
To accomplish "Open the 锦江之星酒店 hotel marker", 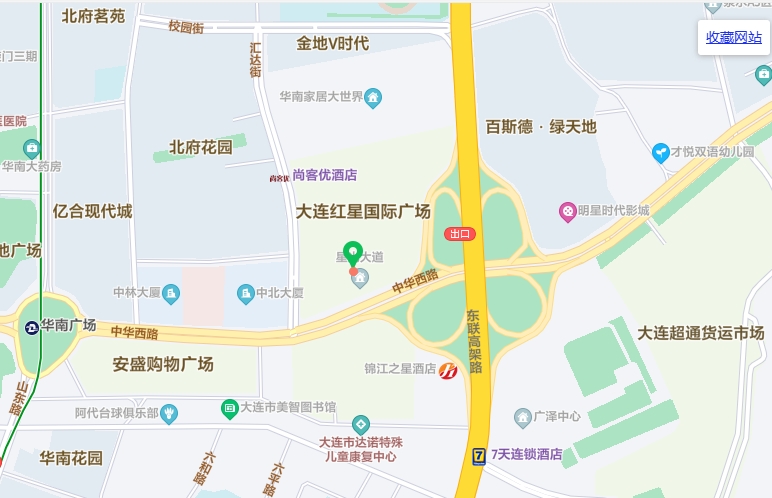I will [x=448, y=369].
